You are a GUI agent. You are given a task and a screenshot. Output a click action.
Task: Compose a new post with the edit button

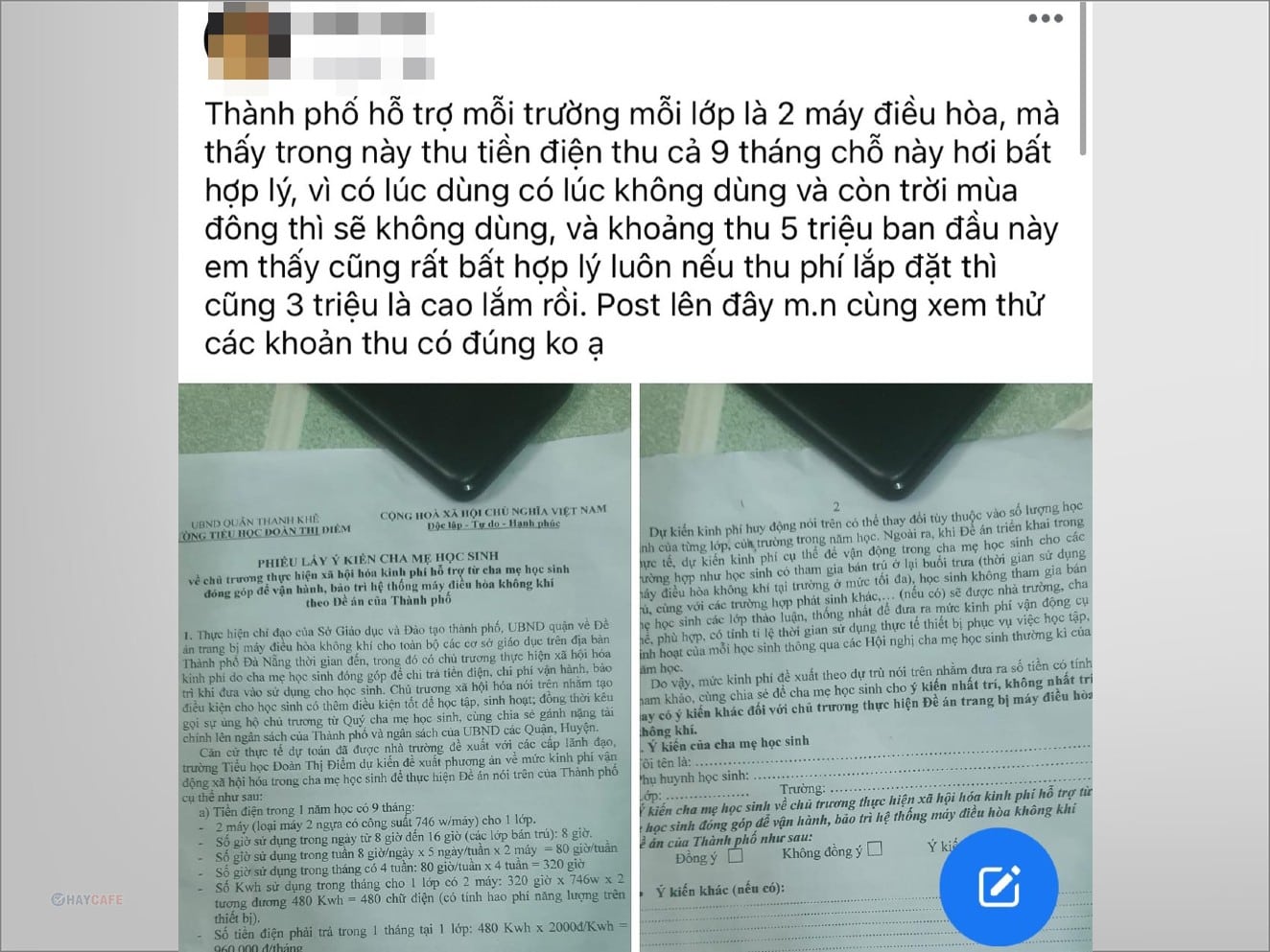999,886
